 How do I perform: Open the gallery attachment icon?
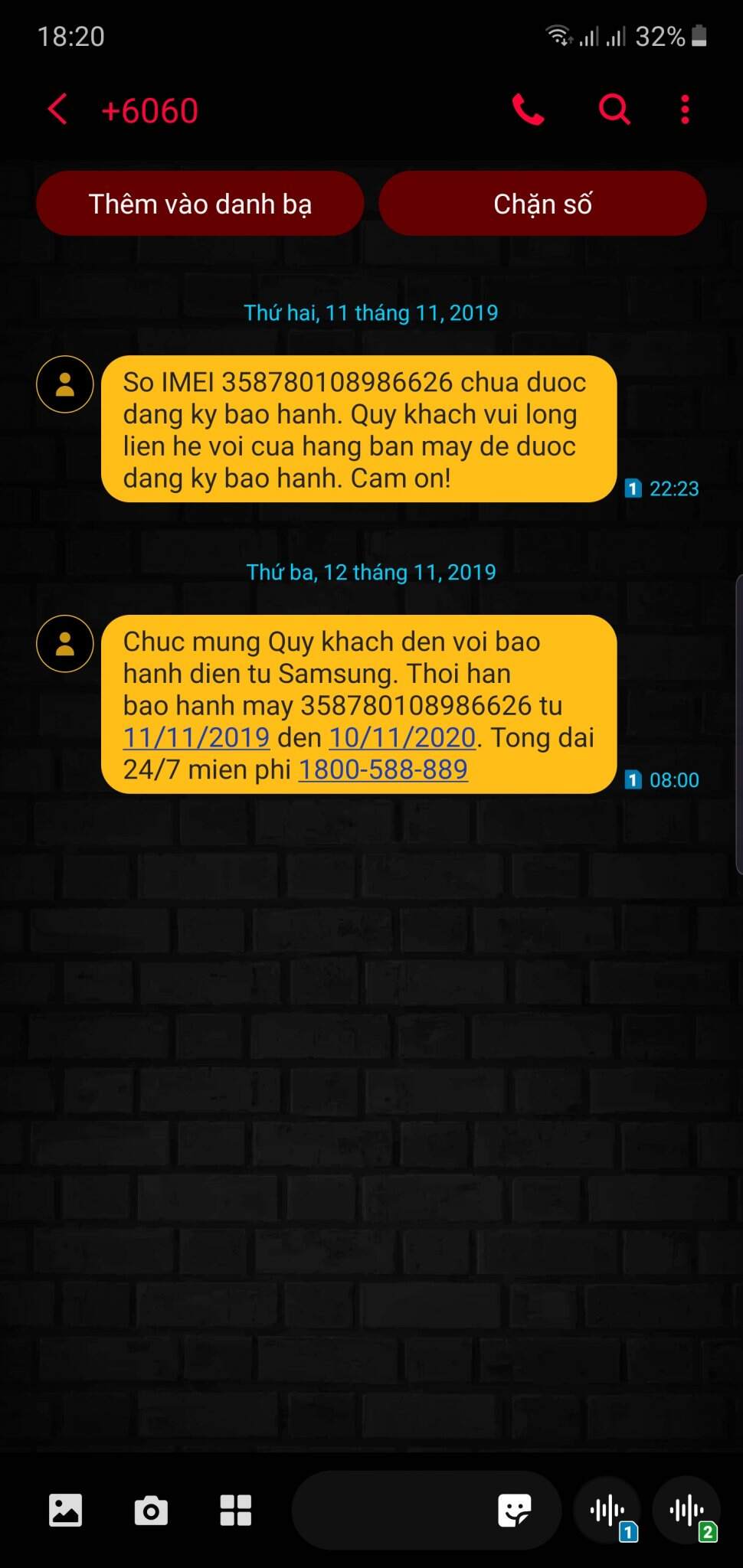[x=65, y=1511]
